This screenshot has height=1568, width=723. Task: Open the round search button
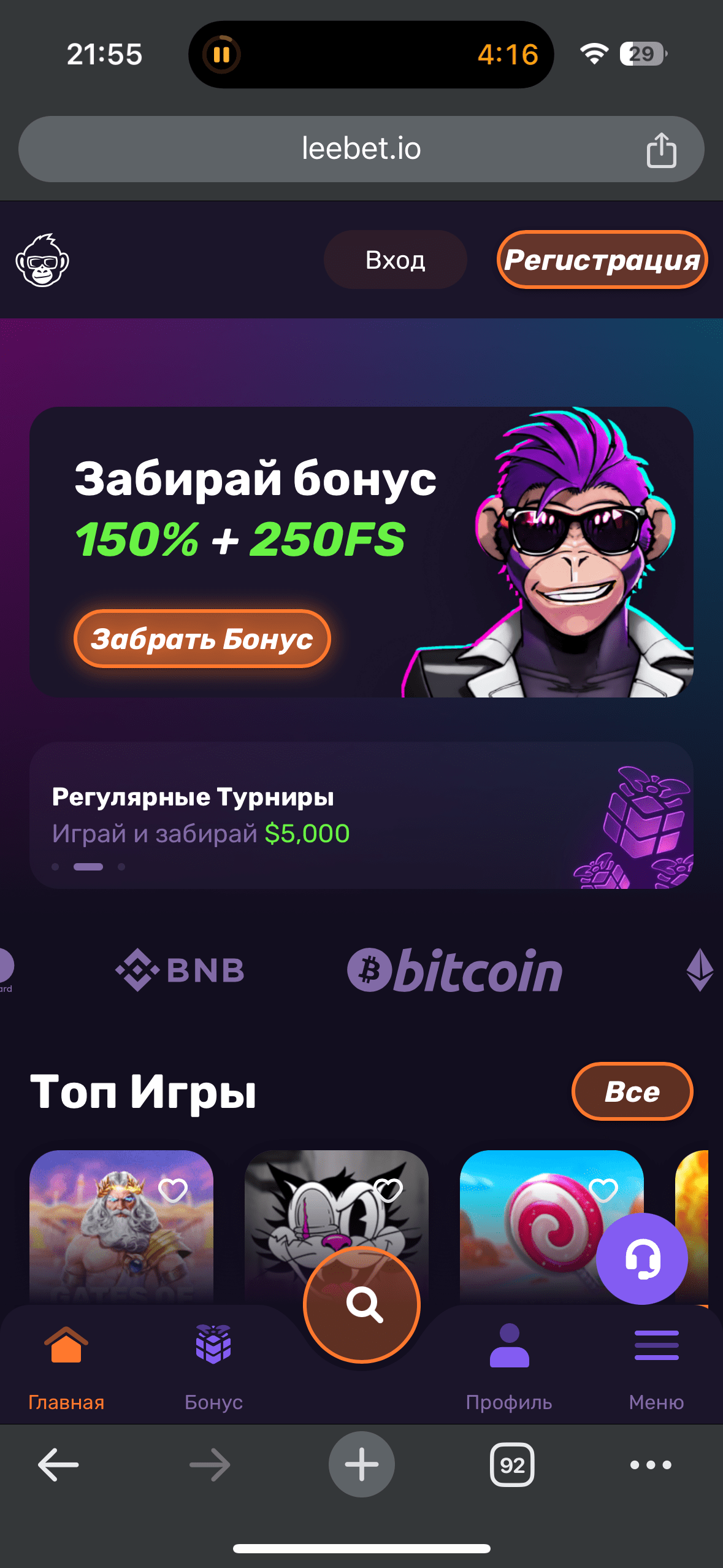(362, 1304)
